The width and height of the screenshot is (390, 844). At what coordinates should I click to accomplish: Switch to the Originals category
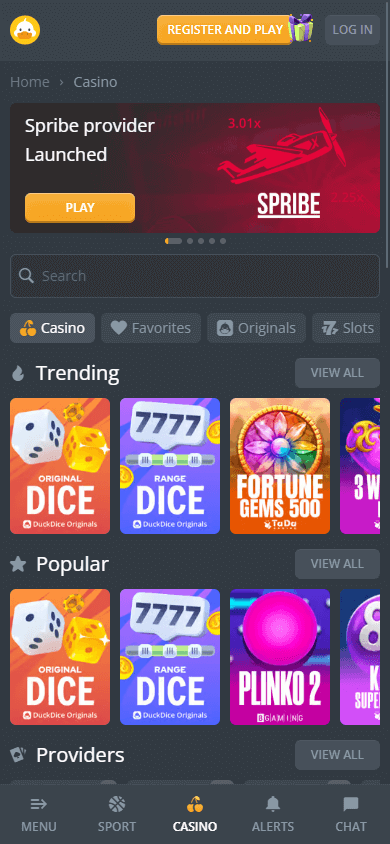coord(256,328)
